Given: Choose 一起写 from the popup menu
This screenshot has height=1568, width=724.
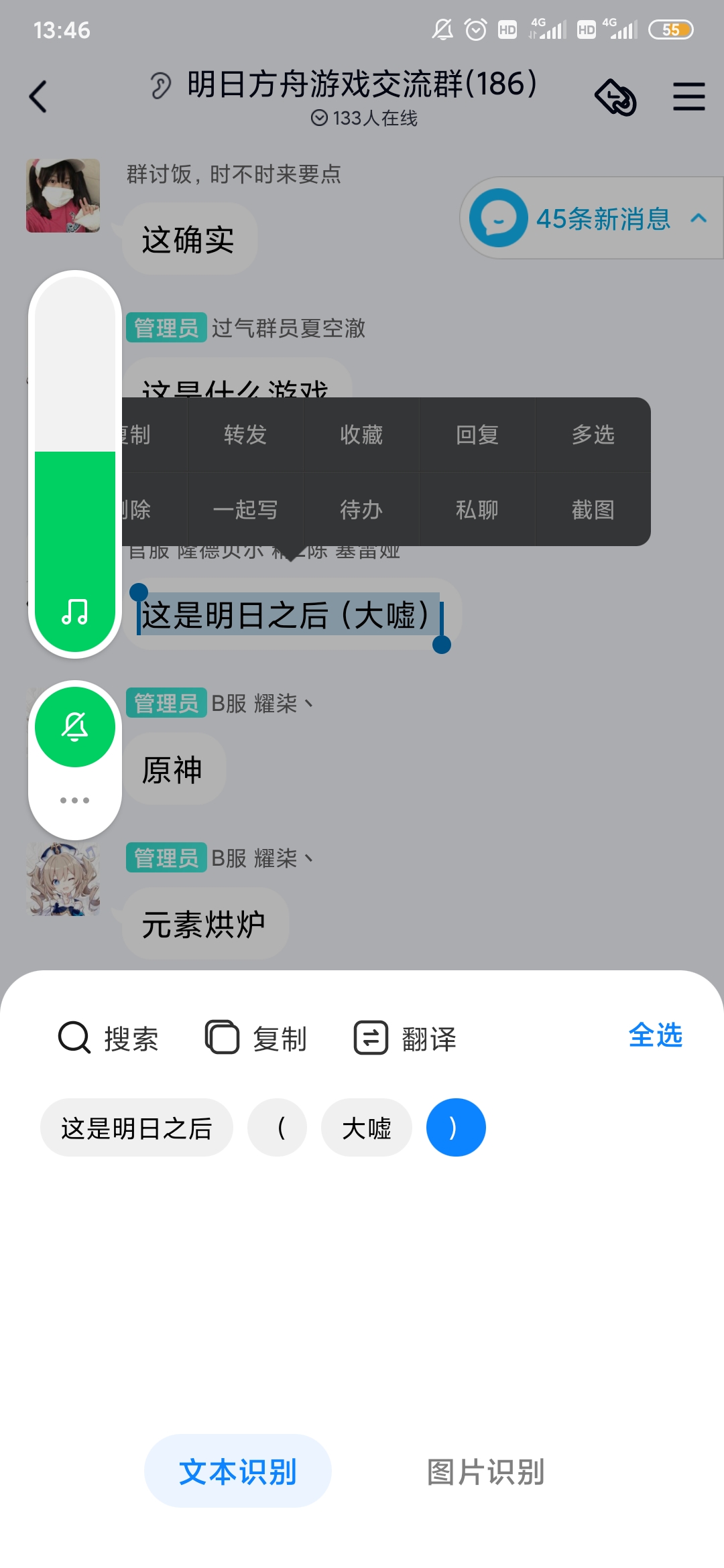Looking at the screenshot, I should [245, 510].
